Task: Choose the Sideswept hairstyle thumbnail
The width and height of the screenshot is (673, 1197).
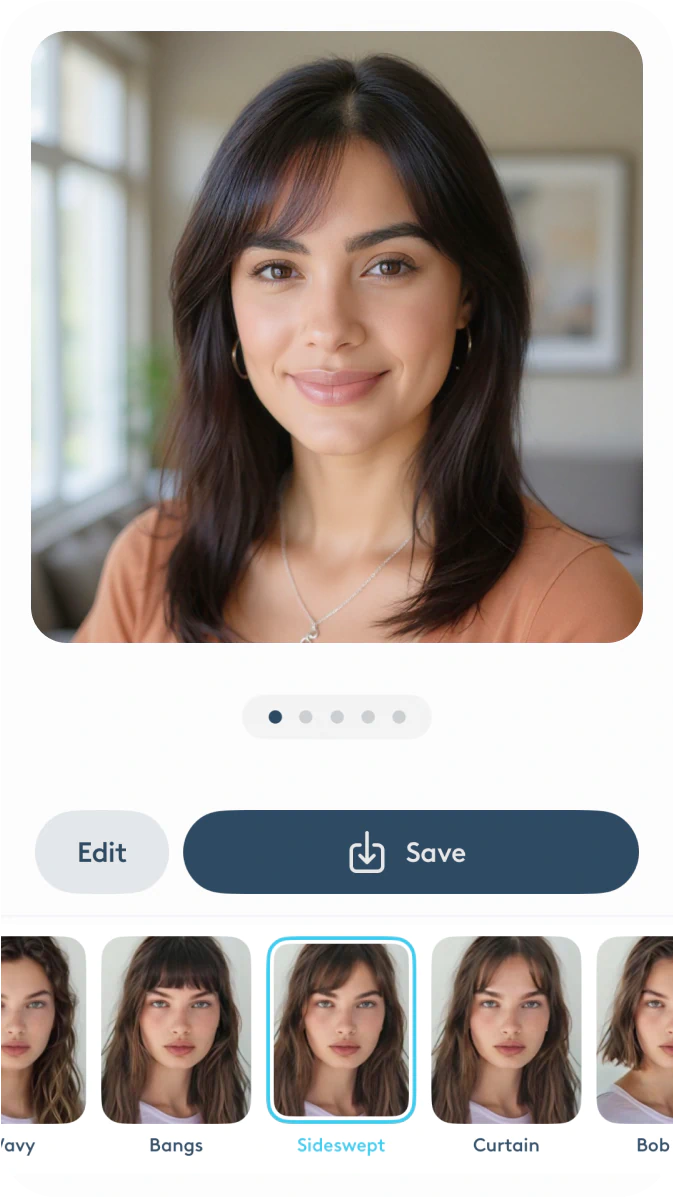Action: (341, 1030)
